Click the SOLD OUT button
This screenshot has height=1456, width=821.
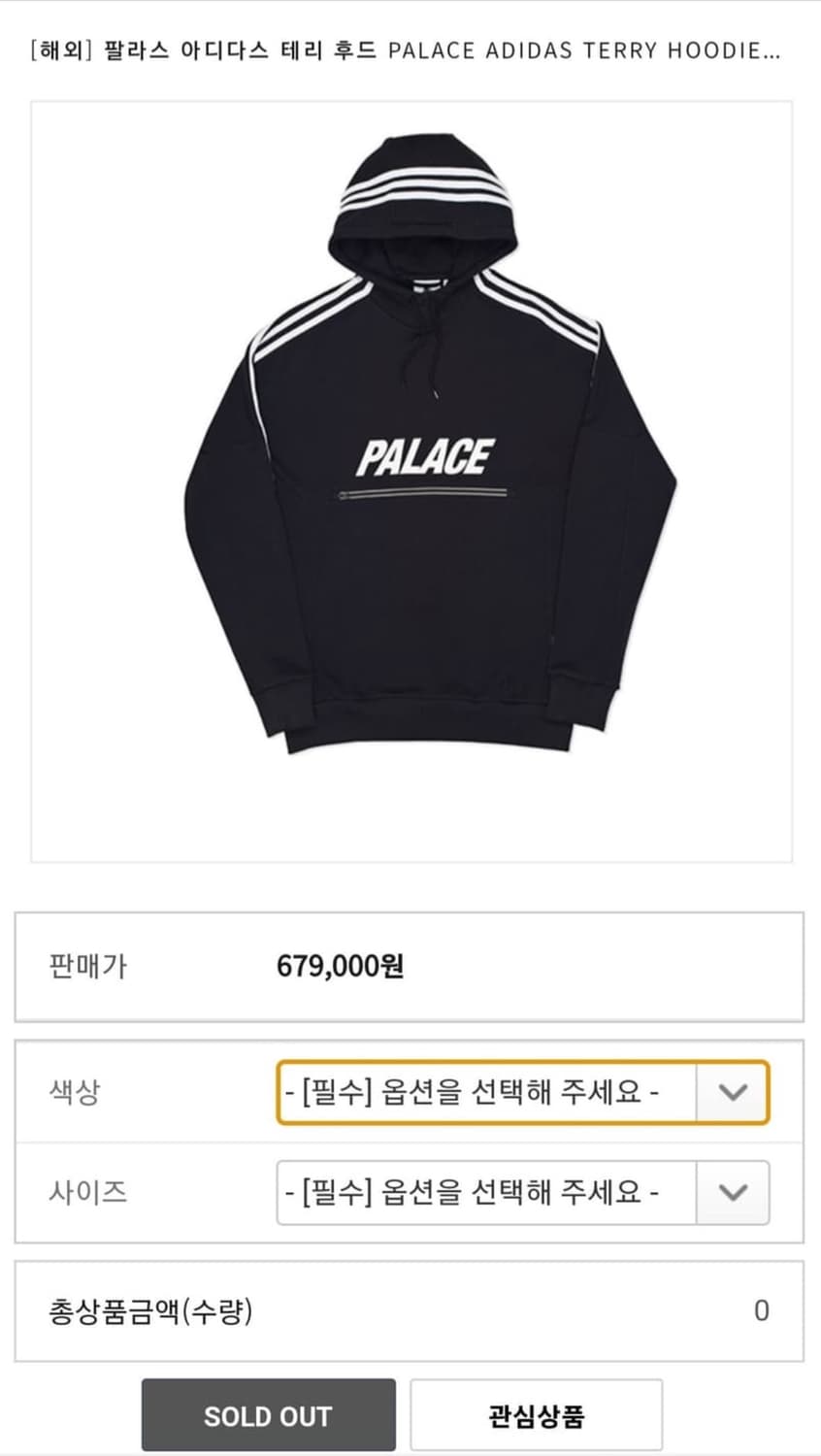pyautogui.click(x=268, y=1415)
